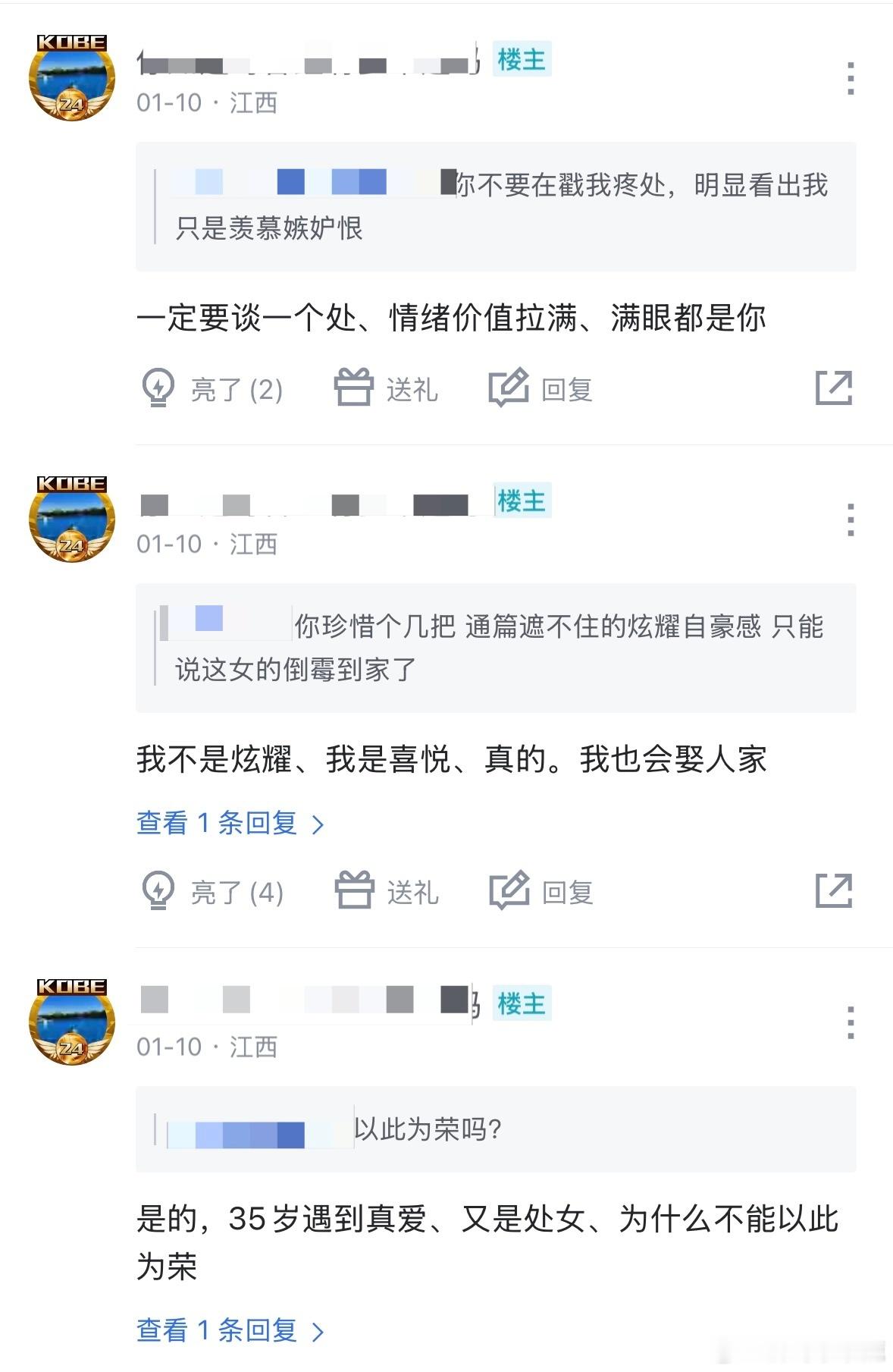Image resolution: width=893 pixels, height=1372 pixels.
Task: Toggle like on the 亮了 (2) button
Action: pyautogui.click(x=212, y=388)
